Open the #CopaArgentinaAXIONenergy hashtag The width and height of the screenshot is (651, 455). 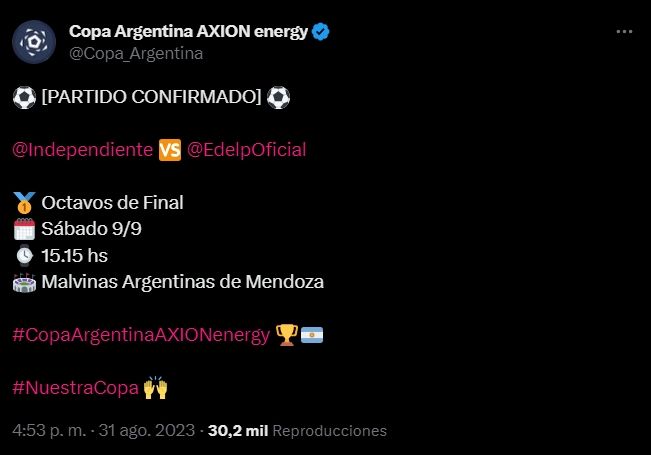tap(141, 335)
